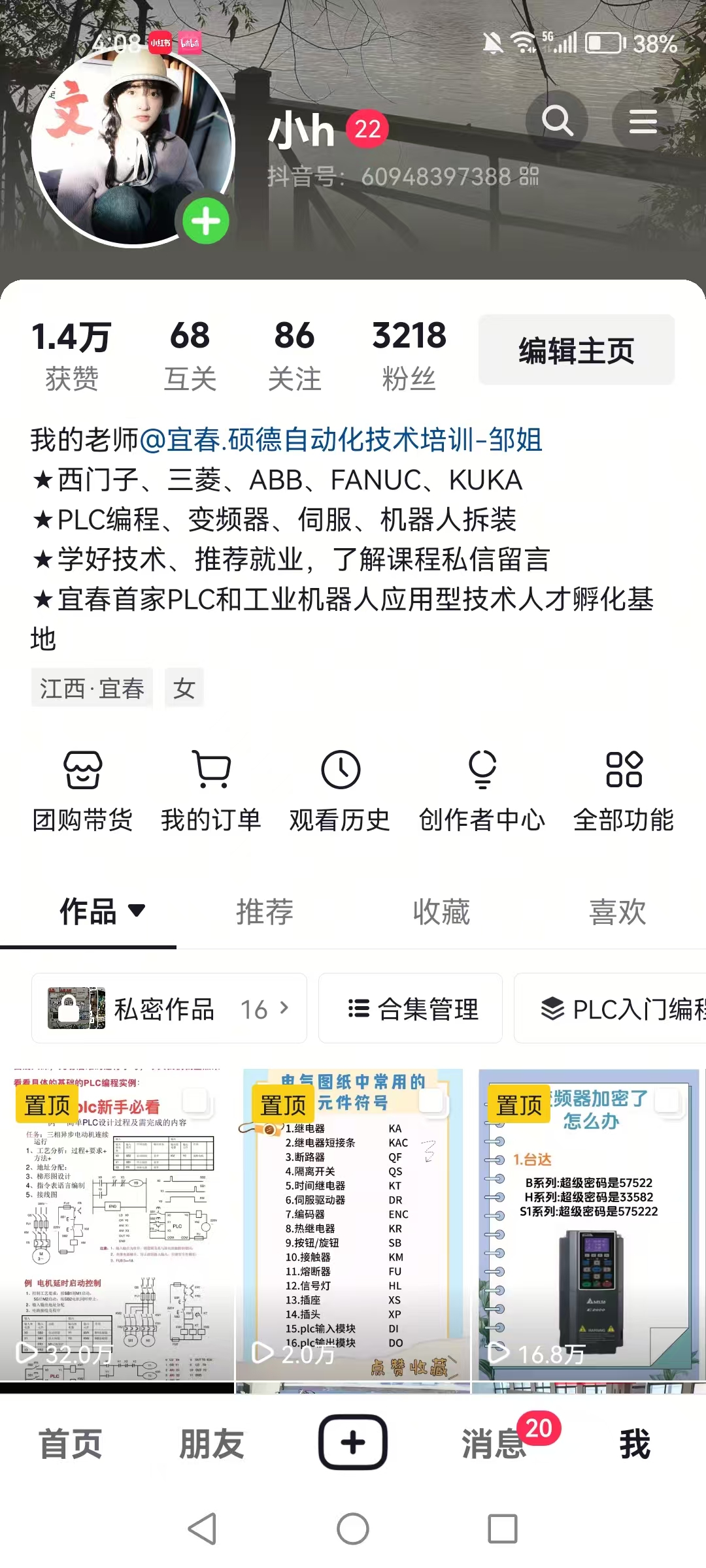Open 全部功能
This screenshot has height=1568, width=706.
point(624,791)
